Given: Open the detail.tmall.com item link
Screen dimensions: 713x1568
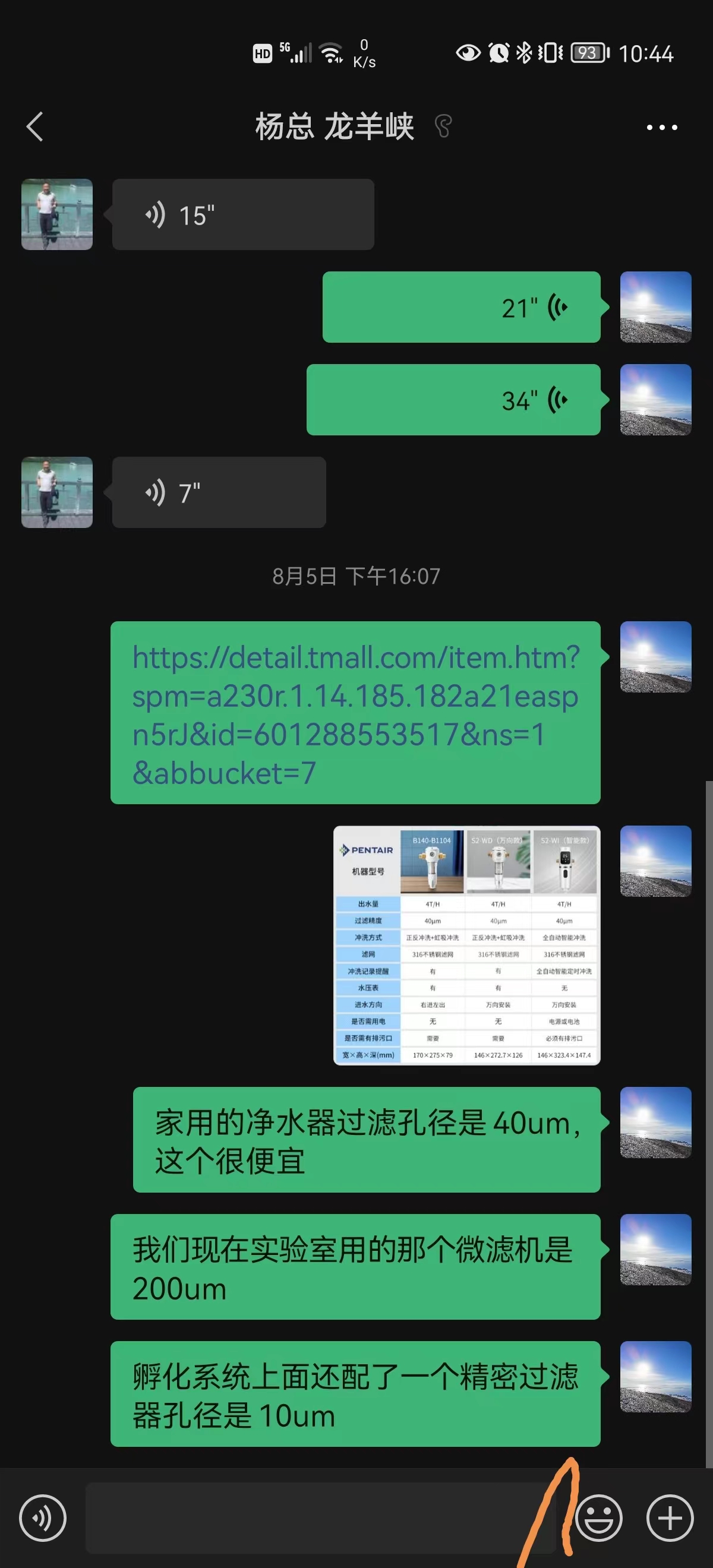Looking at the screenshot, I should [355, 713].
